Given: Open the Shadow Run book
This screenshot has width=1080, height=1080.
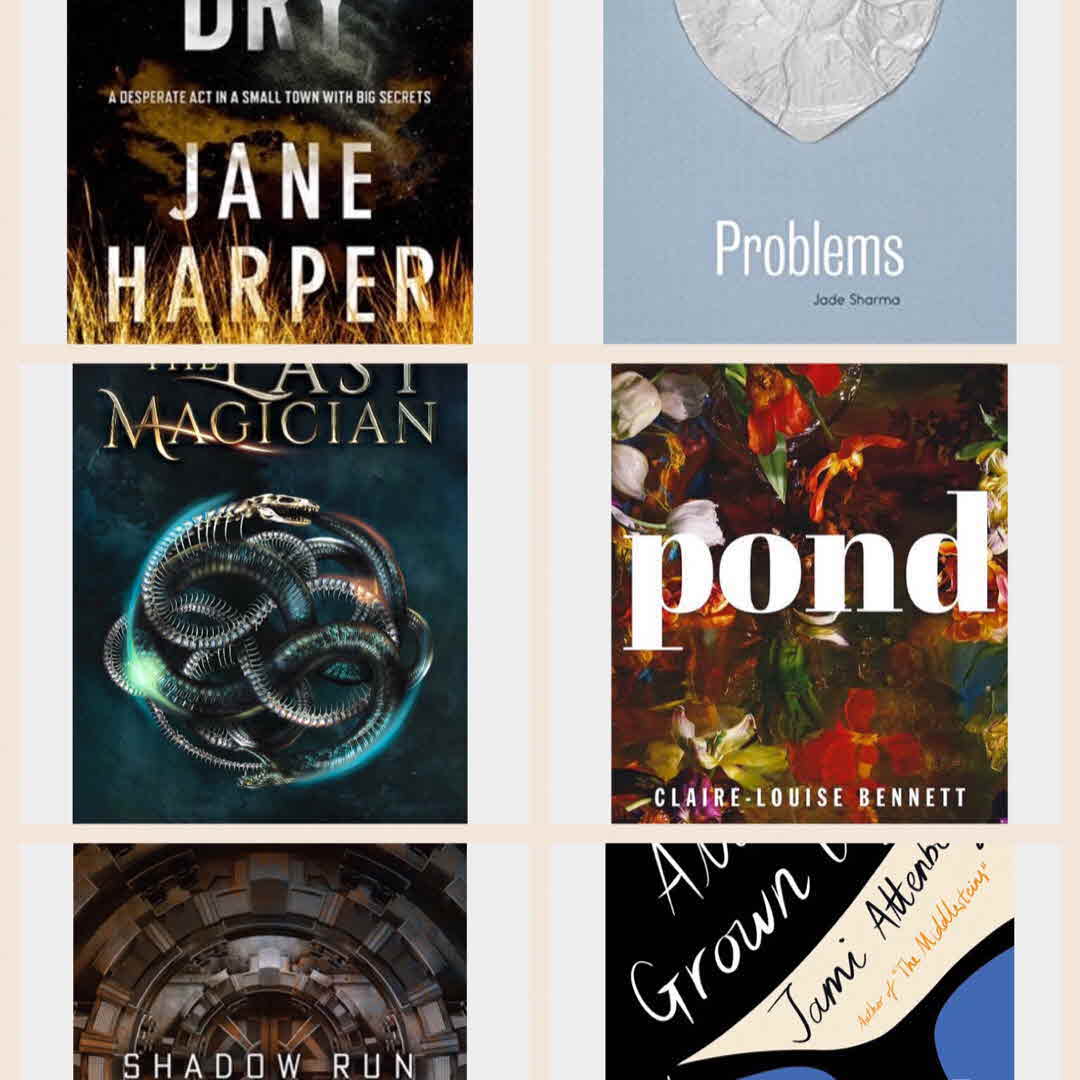Looking at the screenshot, I should 270,960.
